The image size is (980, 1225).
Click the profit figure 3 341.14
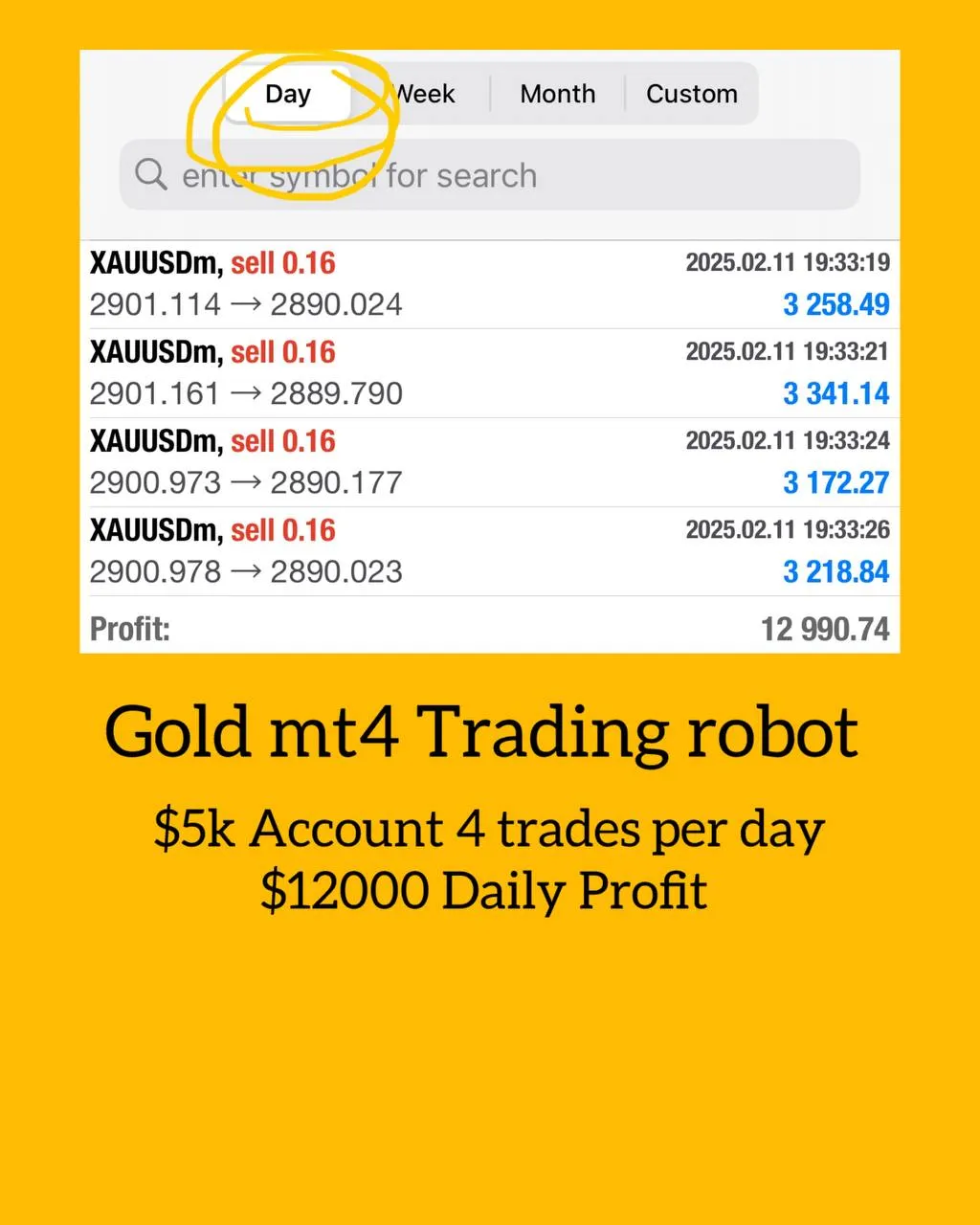(835, 393)
